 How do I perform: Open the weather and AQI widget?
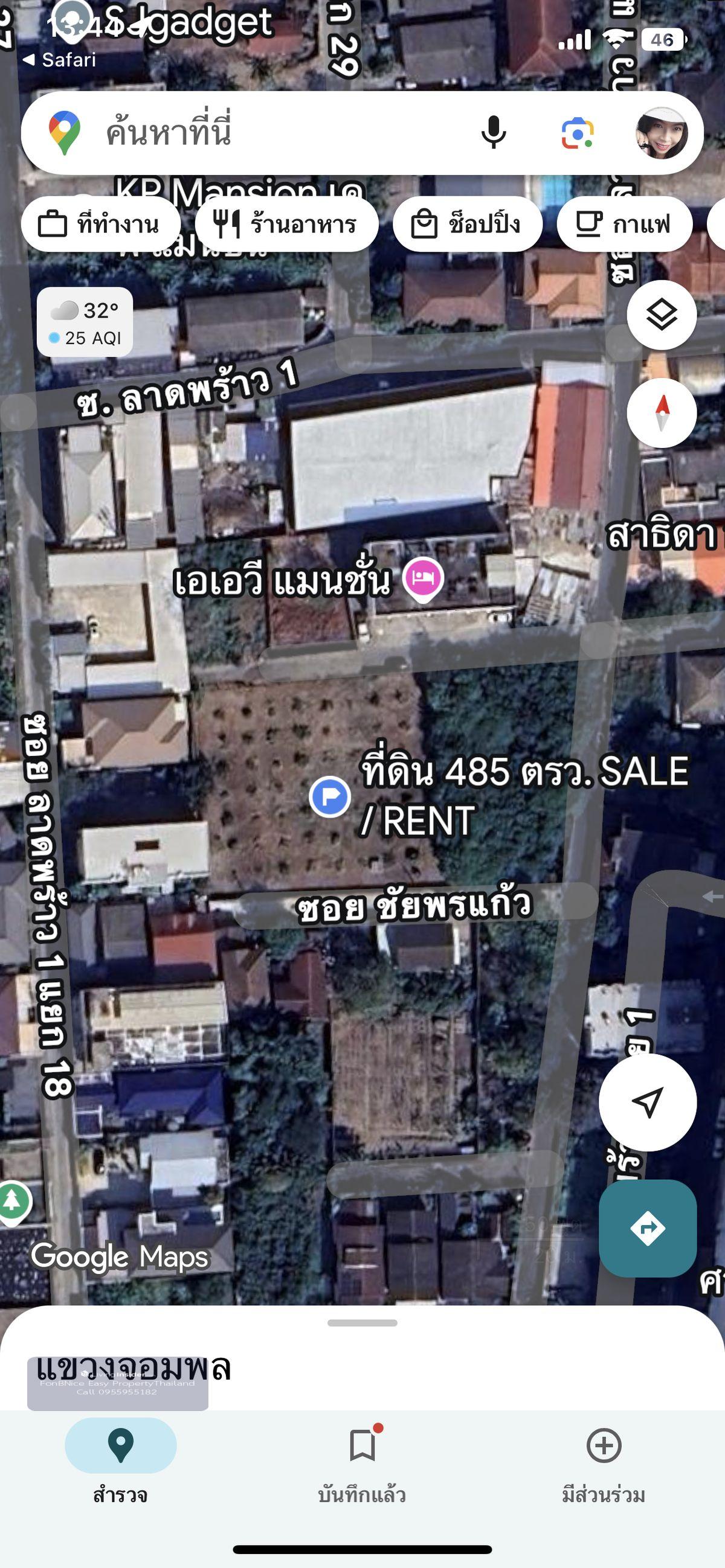(x=85, y=322)
